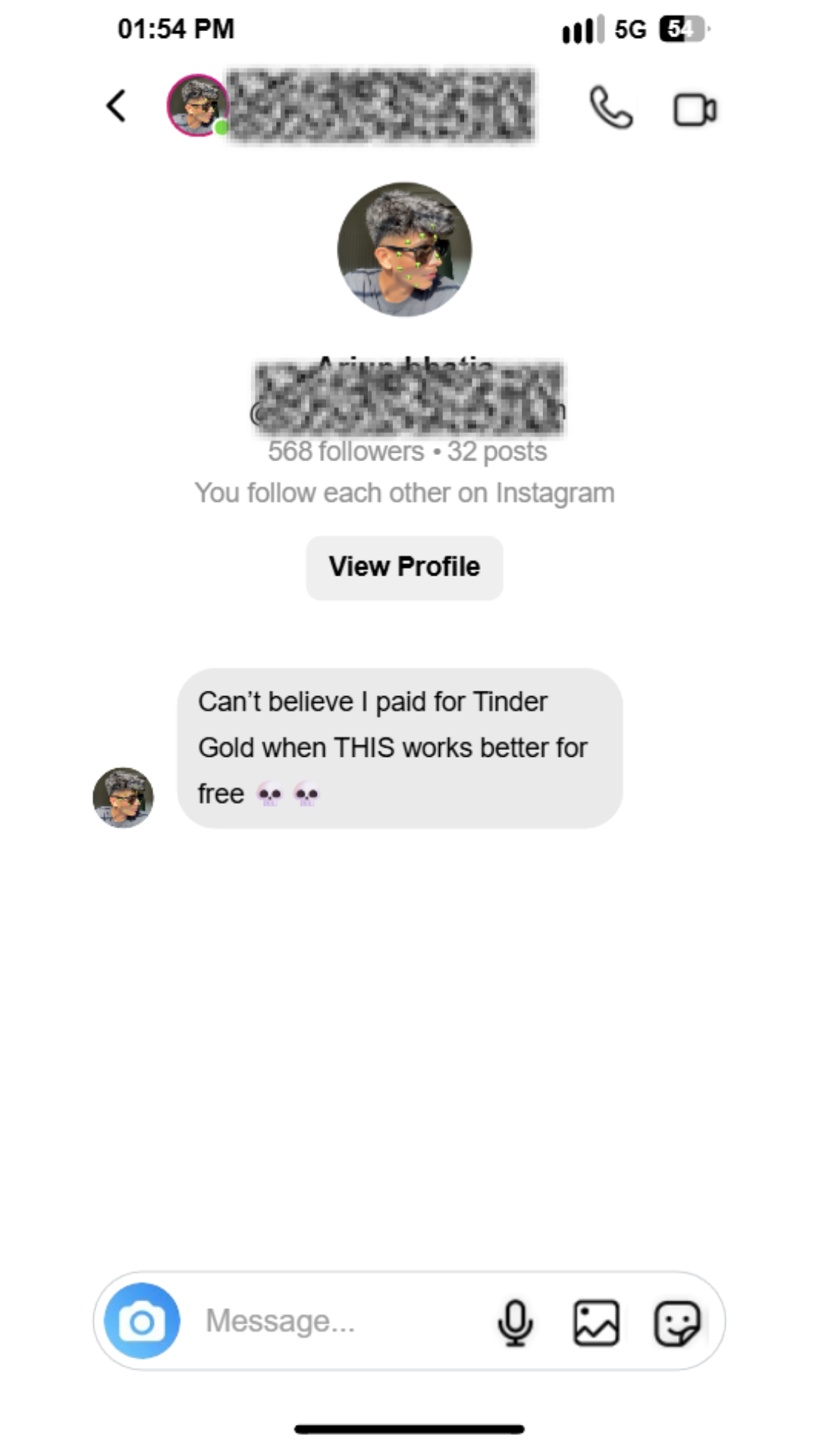The image size is (819, 1456).
Task: Tap the View Profile button
Action: click(404, 567)
